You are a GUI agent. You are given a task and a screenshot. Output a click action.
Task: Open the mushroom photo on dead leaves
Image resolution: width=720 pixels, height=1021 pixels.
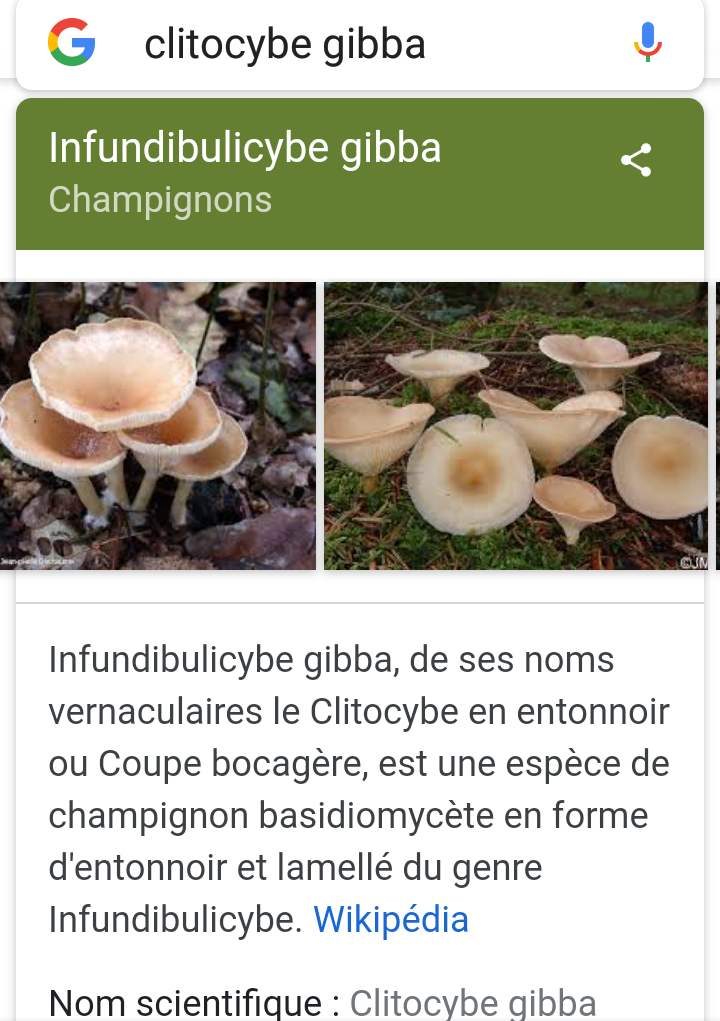point(158,426)
